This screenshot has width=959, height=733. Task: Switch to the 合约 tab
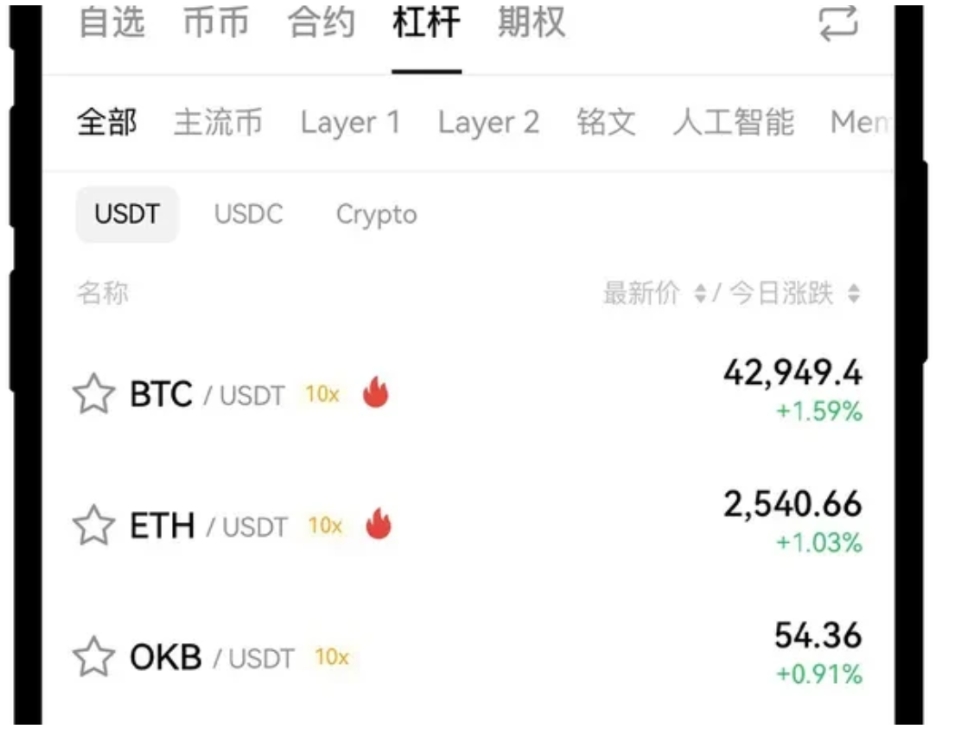pos(320,24)
